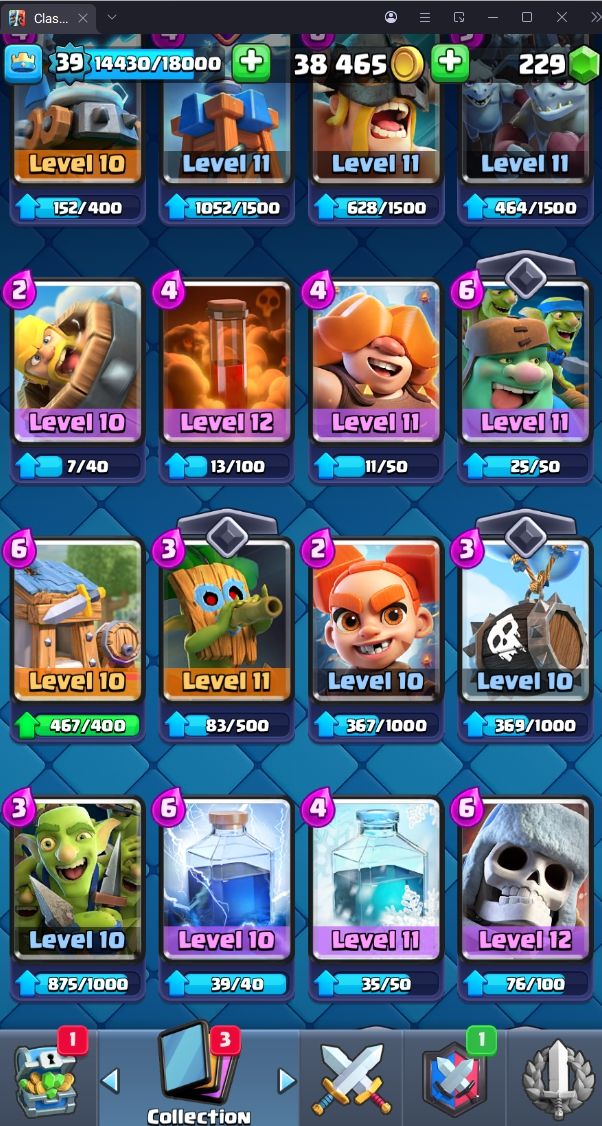Select the Freeze spell card with 35/50
The height and width of the screenshot is (1126, 602).
pyautogui.click(x=375, y=880)
